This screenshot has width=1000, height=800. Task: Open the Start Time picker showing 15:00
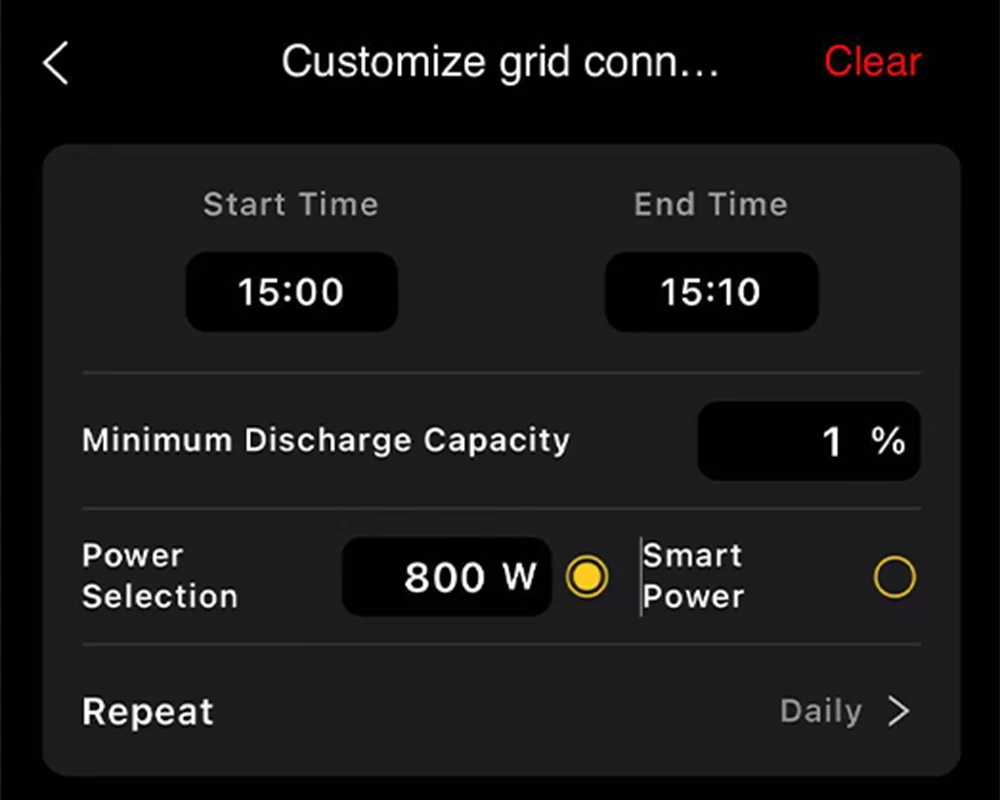pyautogui.click(x=291, y=292)
